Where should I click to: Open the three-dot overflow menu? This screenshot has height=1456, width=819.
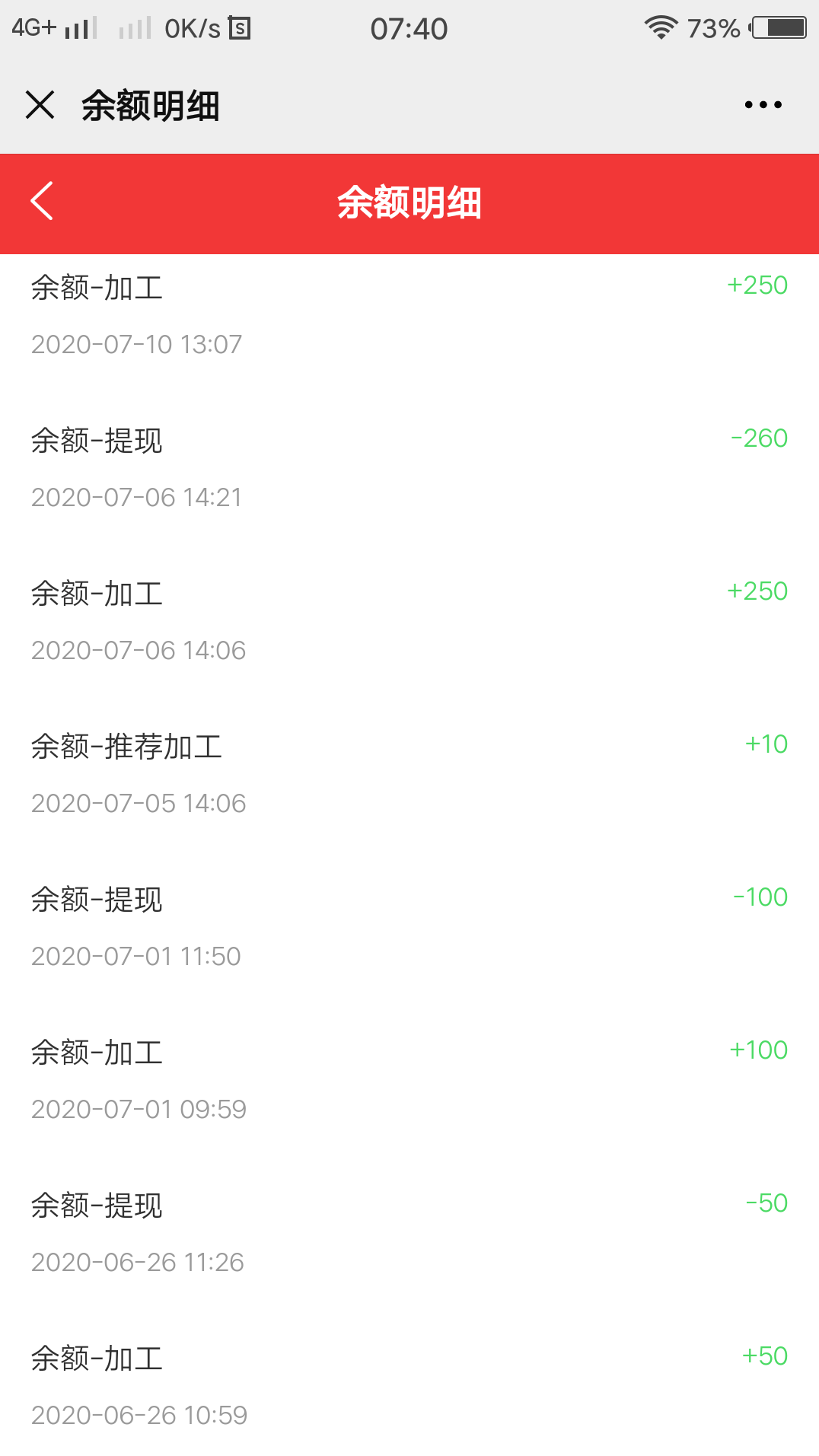pos(763,105)
